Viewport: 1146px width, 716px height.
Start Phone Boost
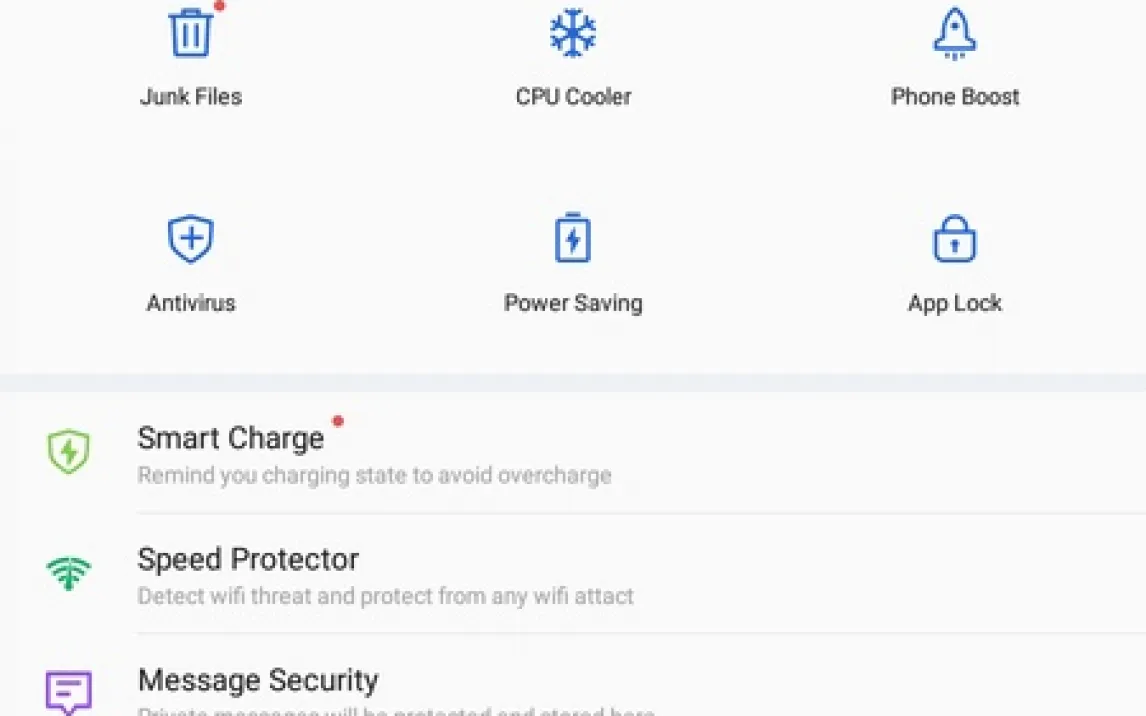point(955,57)
